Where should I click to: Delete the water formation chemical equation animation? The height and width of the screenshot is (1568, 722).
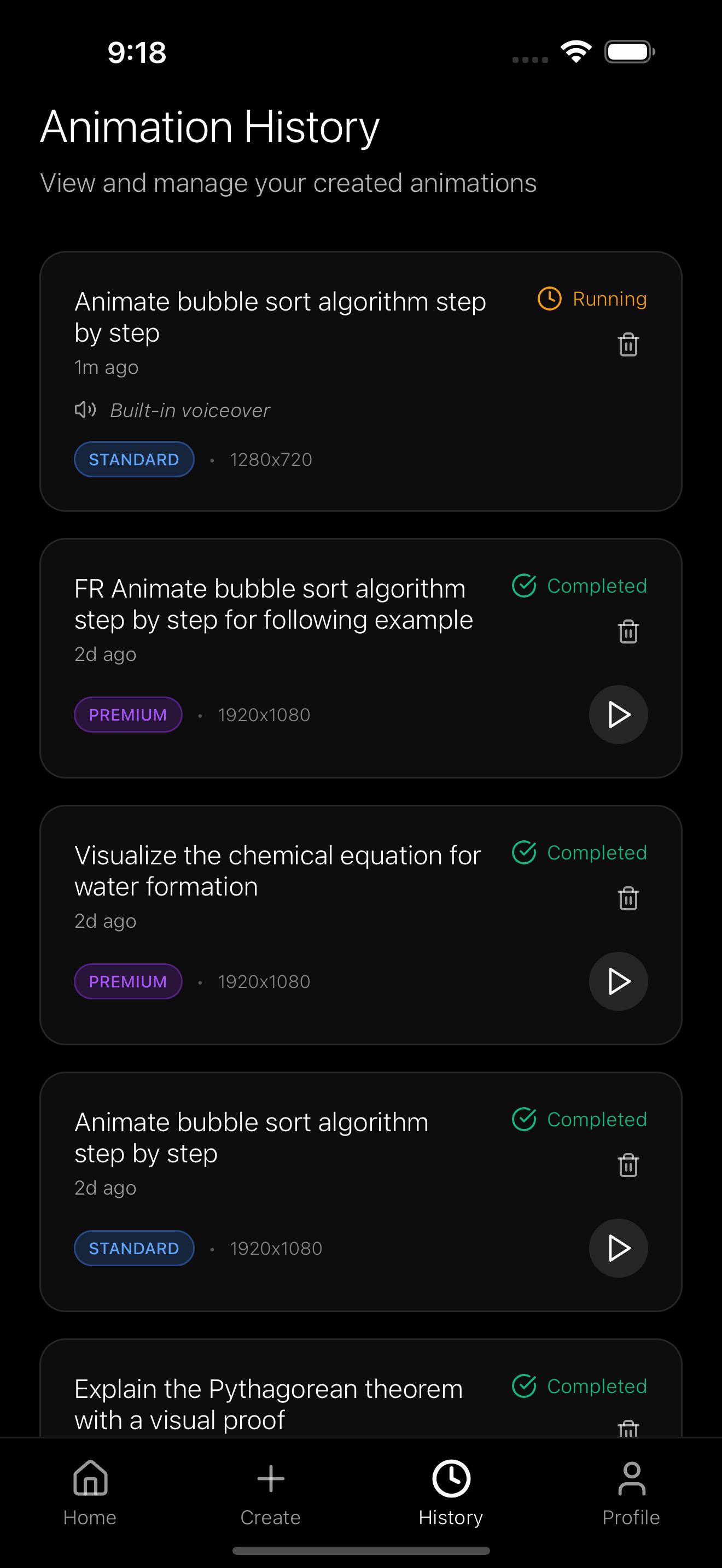pyautogui.click(x=628, y=898)
